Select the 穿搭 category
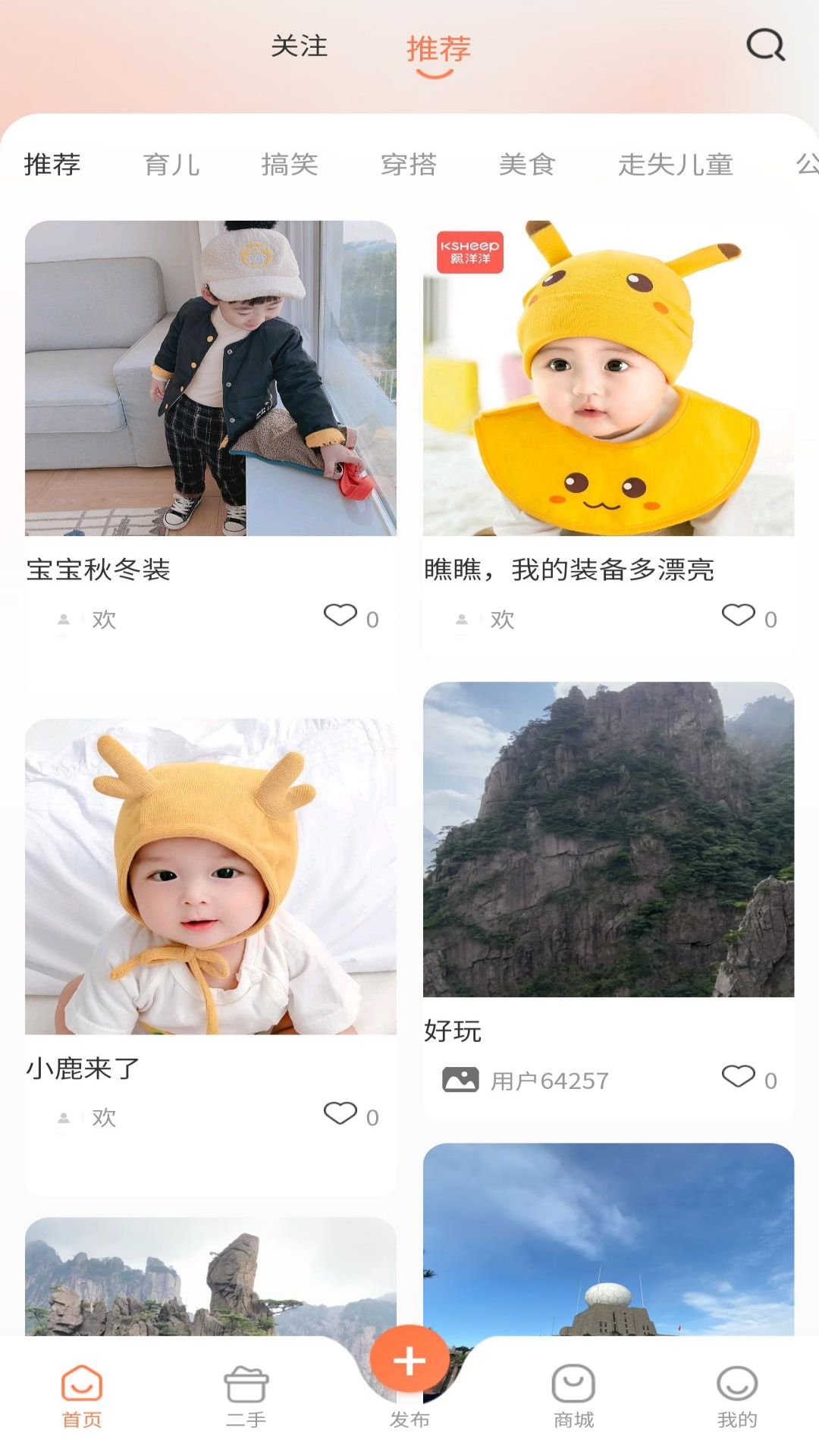Viewport: 819px width, 1456px height. click(x=409, y=165)
